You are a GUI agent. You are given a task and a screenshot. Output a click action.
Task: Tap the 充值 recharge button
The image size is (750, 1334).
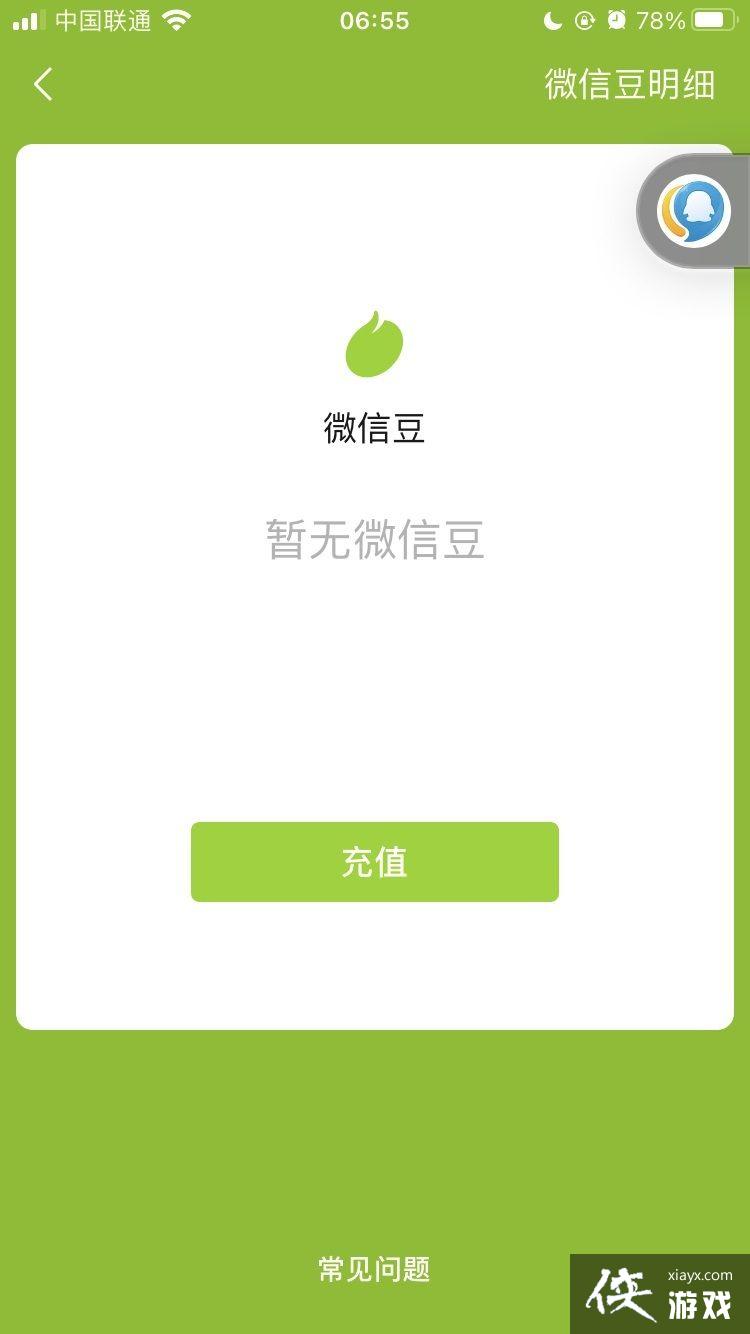pyautogui.click(x=375, y=861)
